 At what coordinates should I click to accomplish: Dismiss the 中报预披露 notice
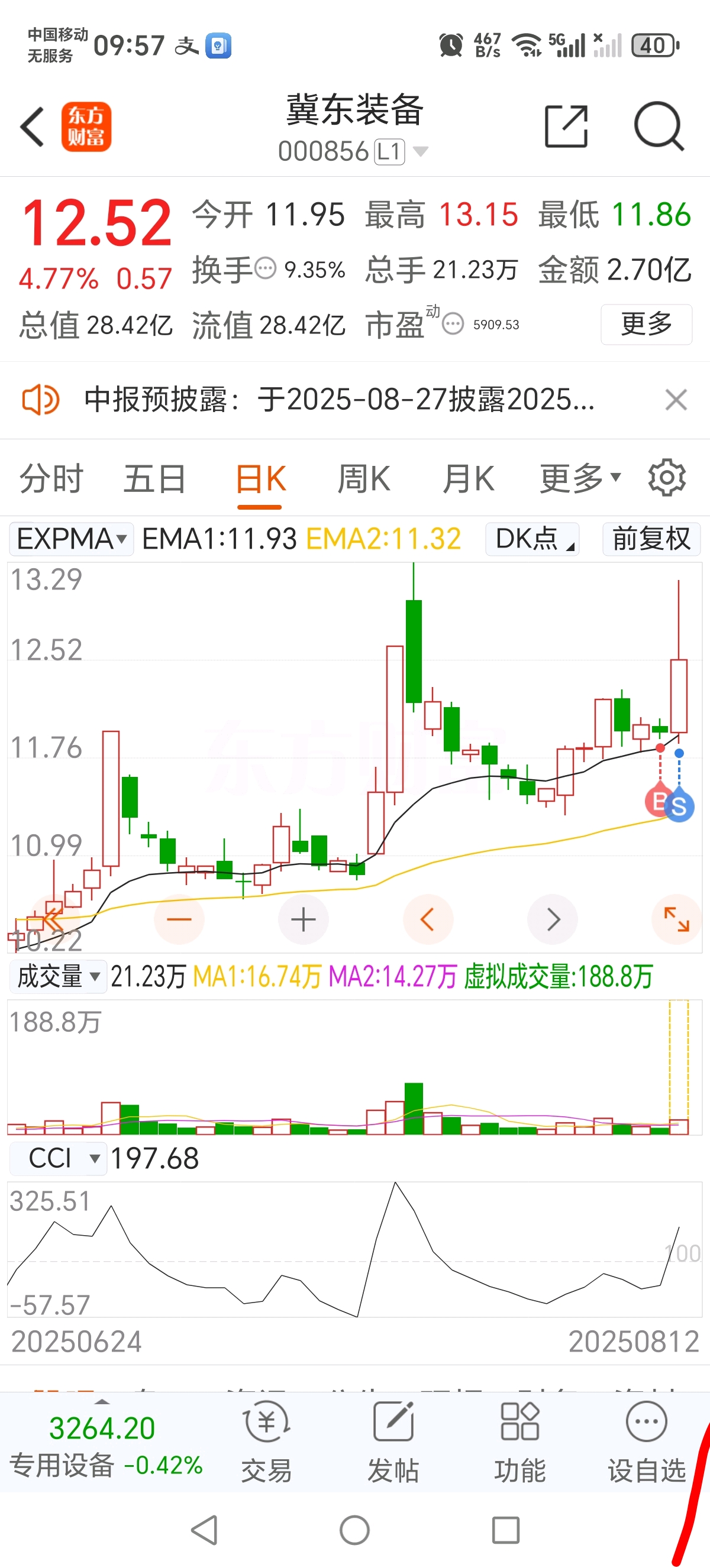click(676, 400)
